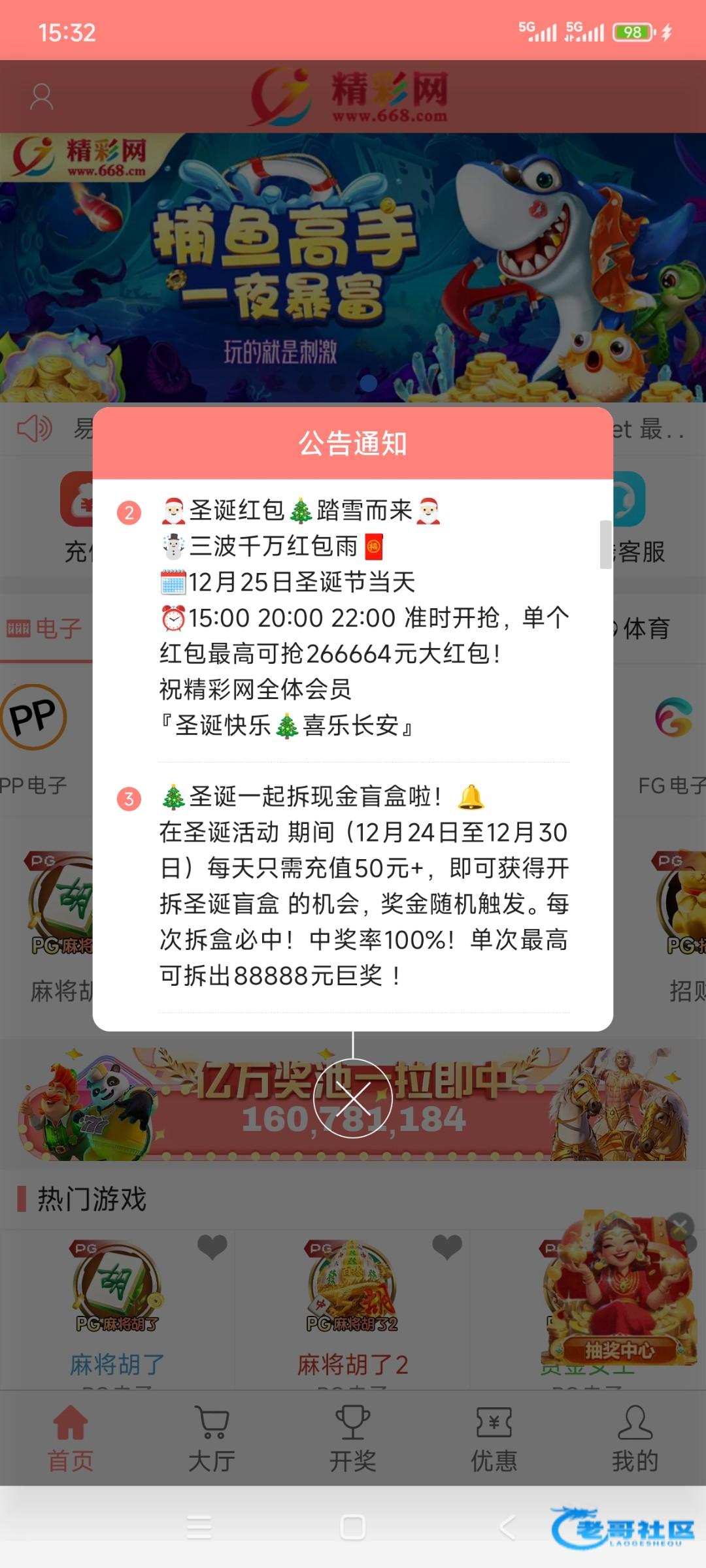Launch the 麻将胡了2 game
The image size is (706, 1568).
coord(352,1300)
